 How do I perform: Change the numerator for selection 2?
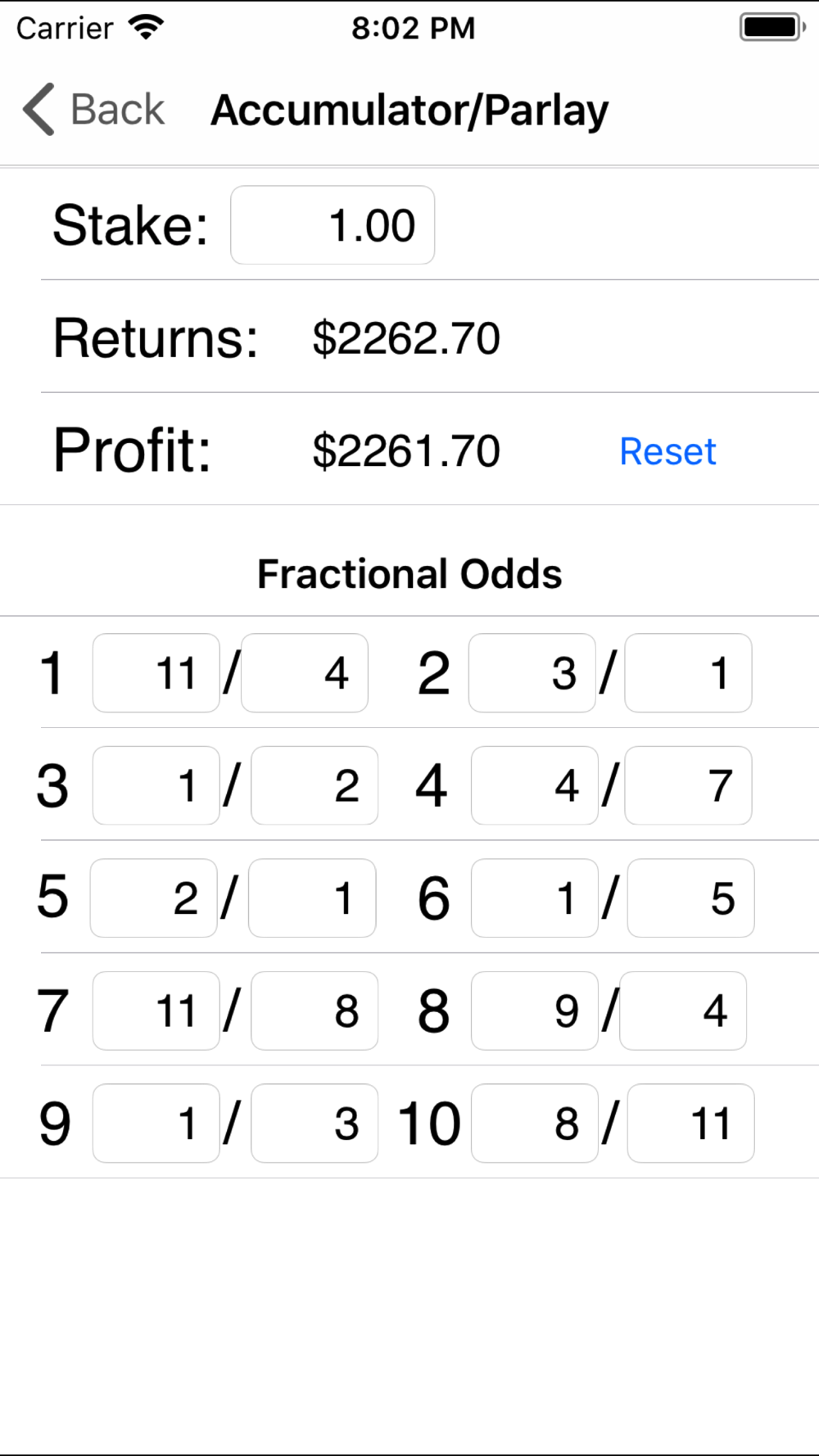pos(532,673)
